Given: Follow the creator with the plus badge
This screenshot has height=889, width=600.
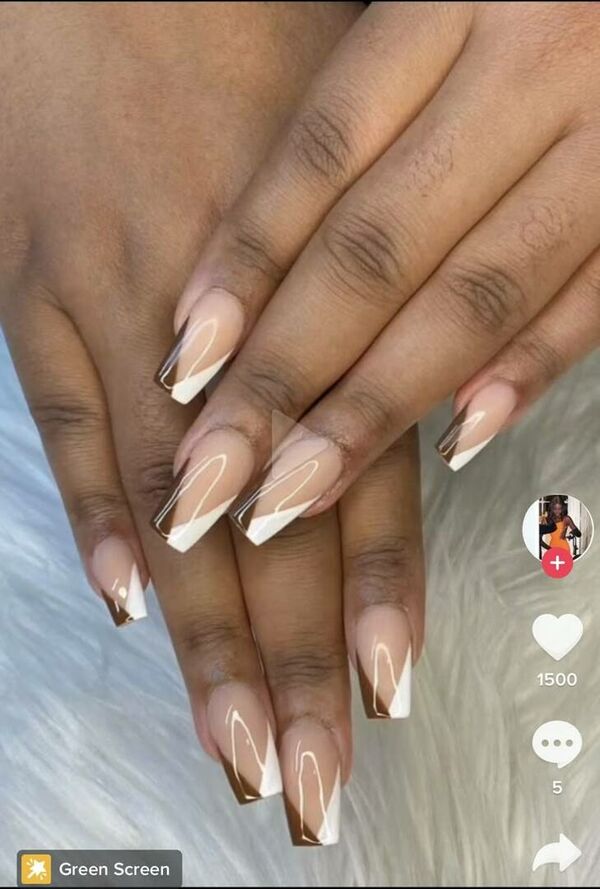Looking at the screenshot, I should pos(557,562).
